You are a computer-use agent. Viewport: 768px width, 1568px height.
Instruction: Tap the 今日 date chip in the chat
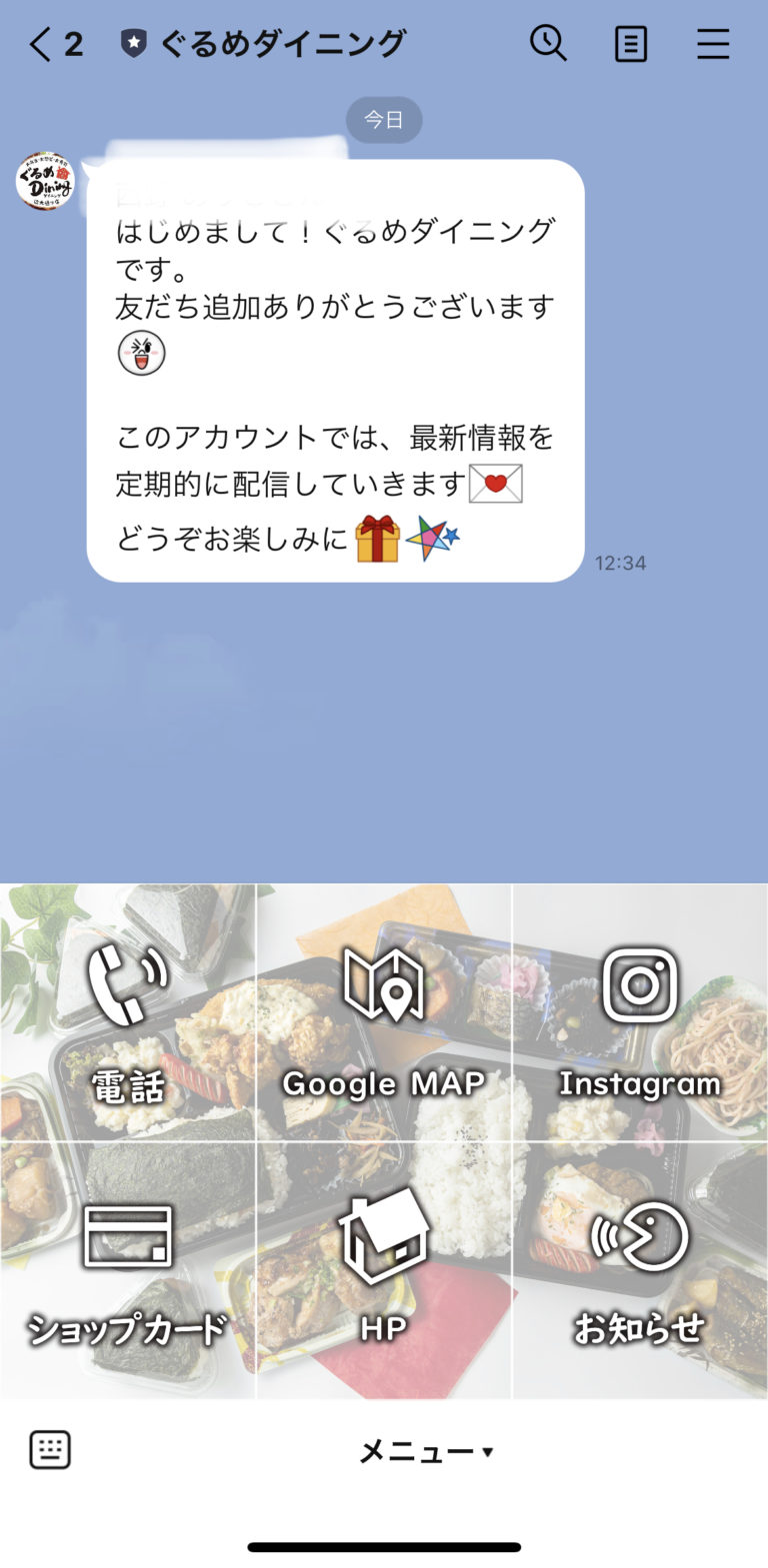384,119
